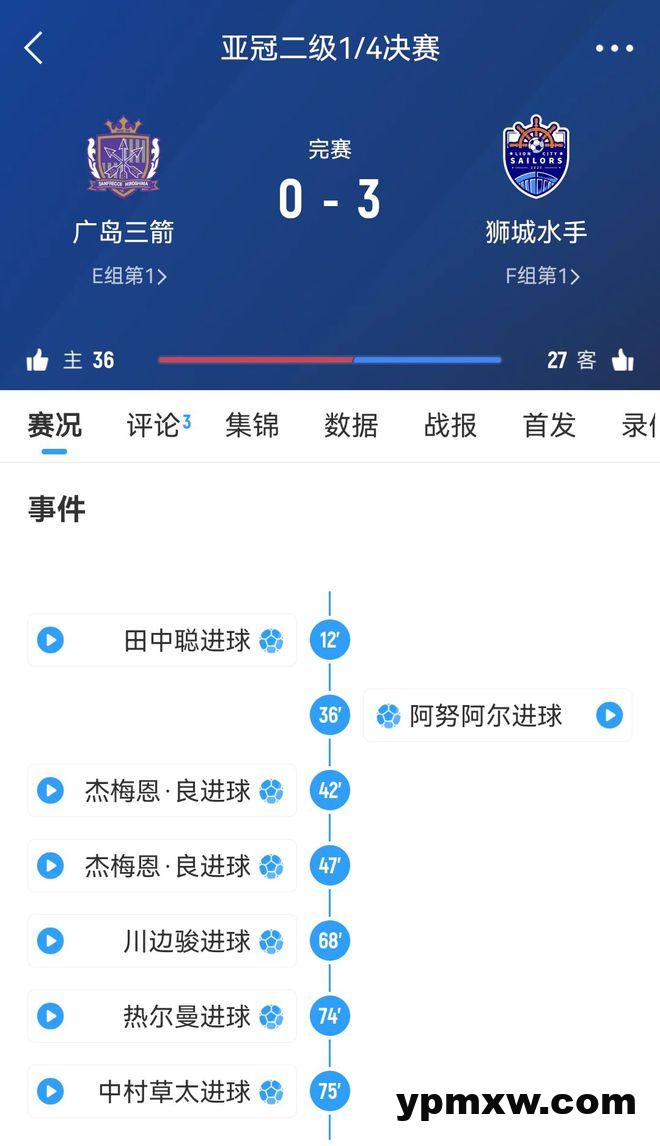The image size is (660, 1146).
Task: Open 广岛三箭 team page
Action: tap(123, 158)
